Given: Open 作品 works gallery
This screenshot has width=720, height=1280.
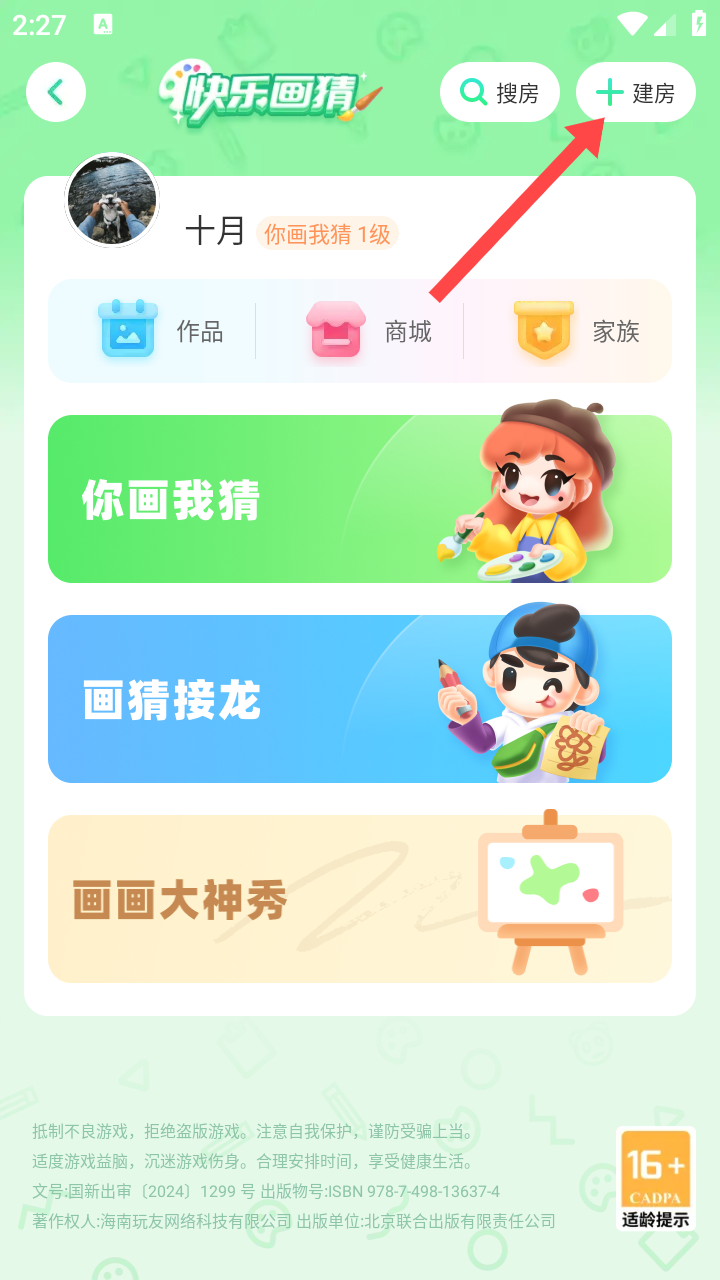Looking at the screenshot, I should coord(160,331).
